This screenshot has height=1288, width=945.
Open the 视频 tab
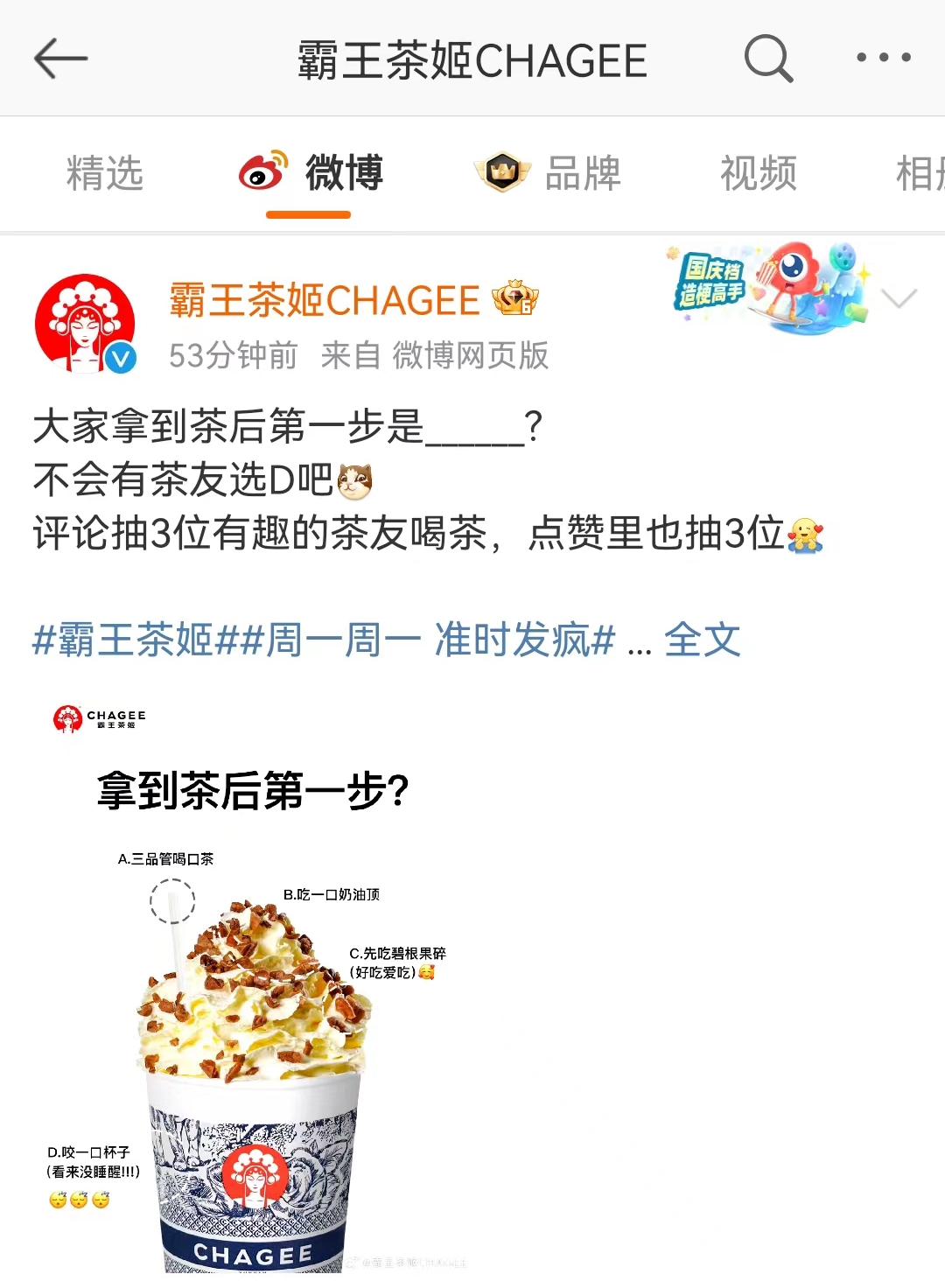click(758, 172)
